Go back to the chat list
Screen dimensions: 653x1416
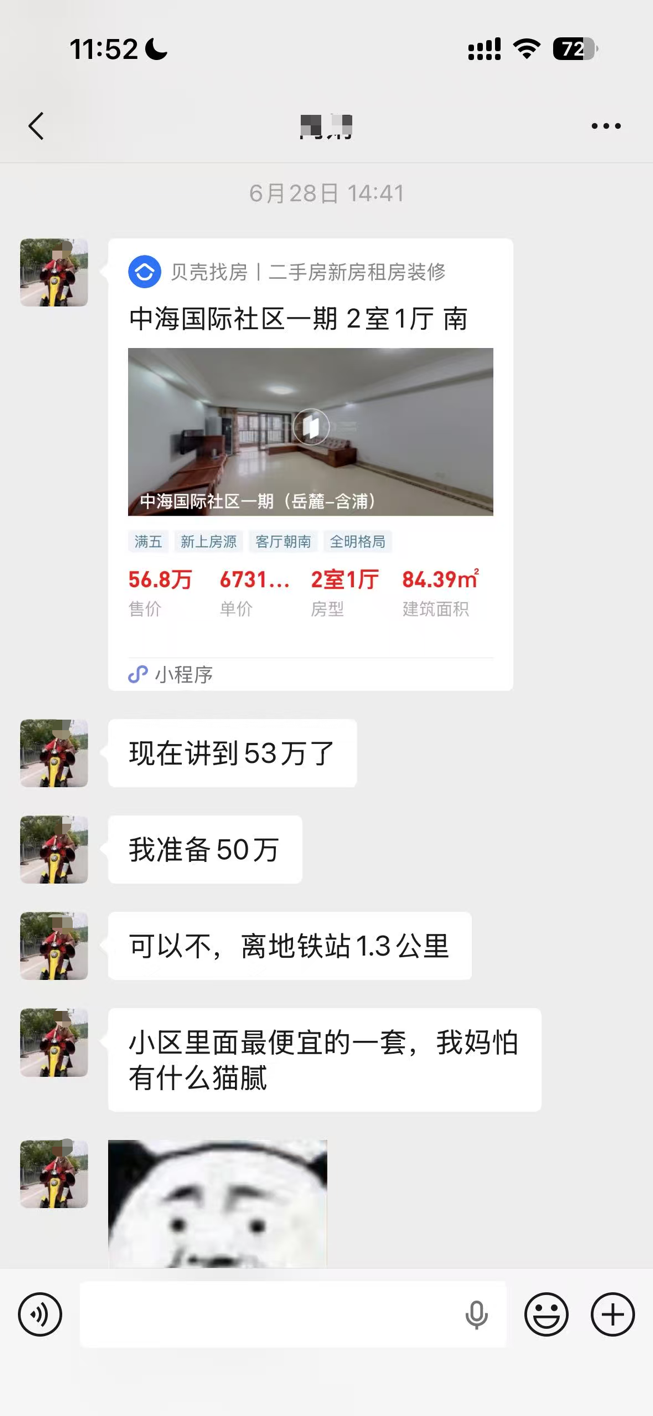pyautogui.click(x=37, y=126)
